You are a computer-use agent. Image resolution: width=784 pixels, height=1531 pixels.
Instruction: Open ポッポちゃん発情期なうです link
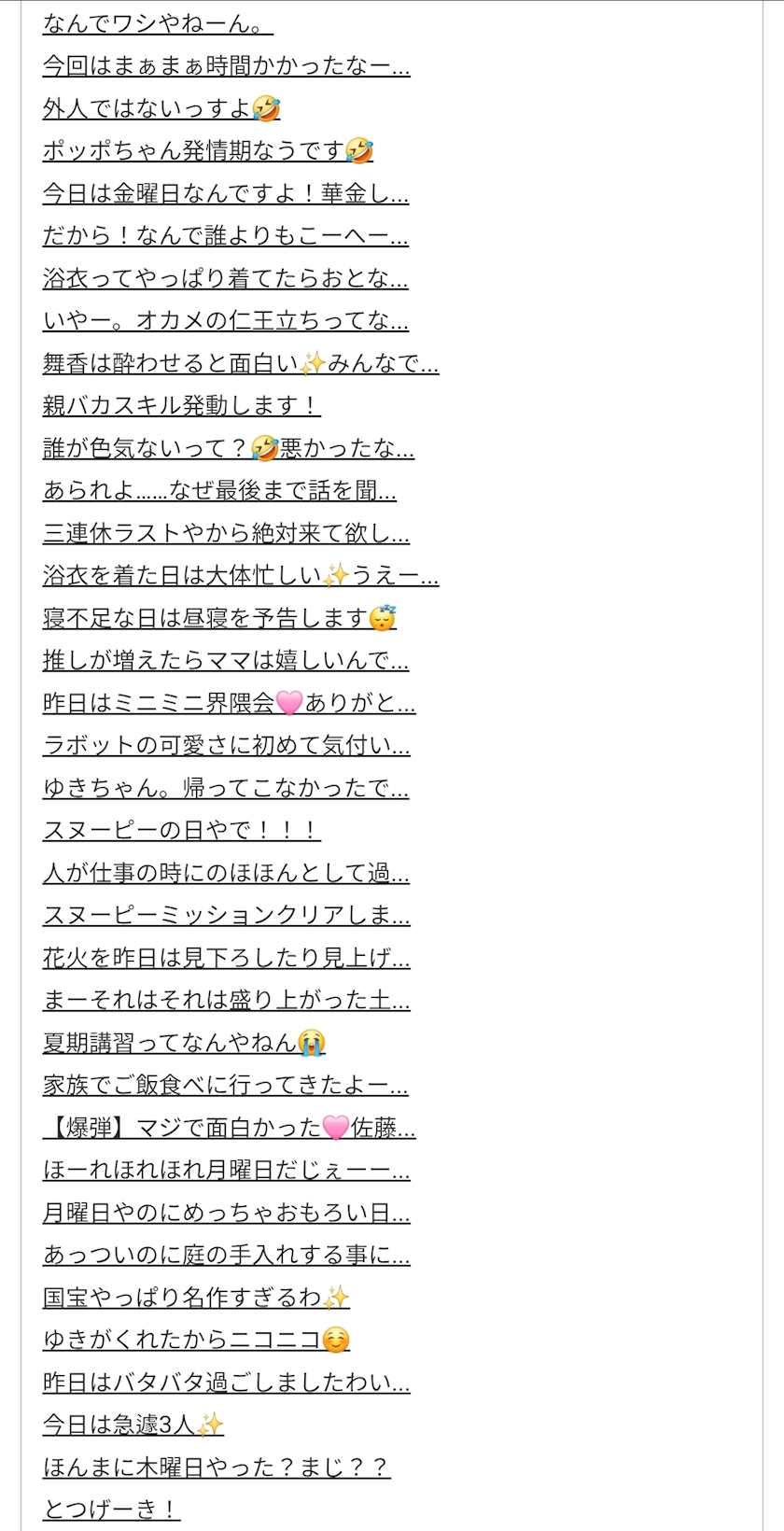tap(208, 150)
